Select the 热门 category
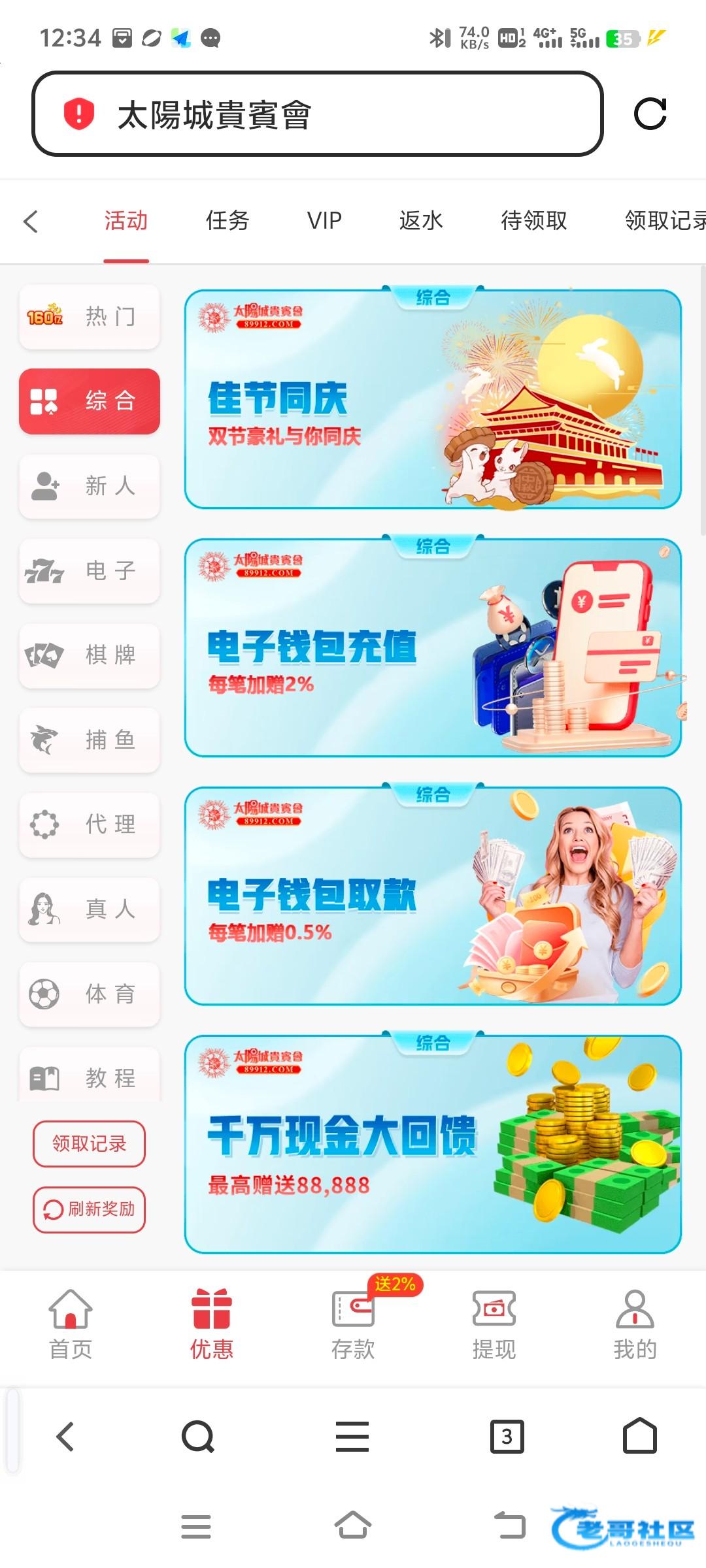The height and width of the screenshot is (1568, 706). click(90, 317)
